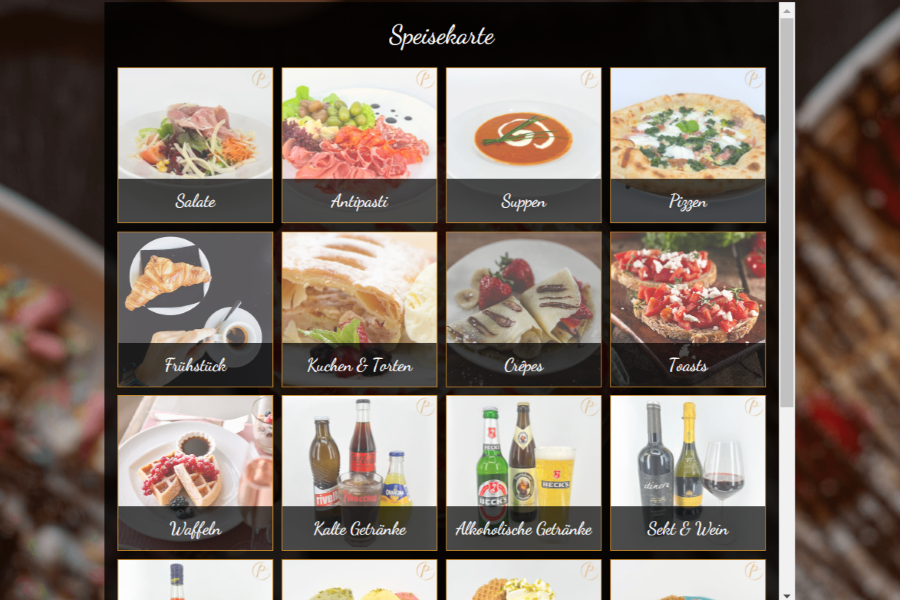
Task: Open the Crêpes category
Action: tap(523, 309)
